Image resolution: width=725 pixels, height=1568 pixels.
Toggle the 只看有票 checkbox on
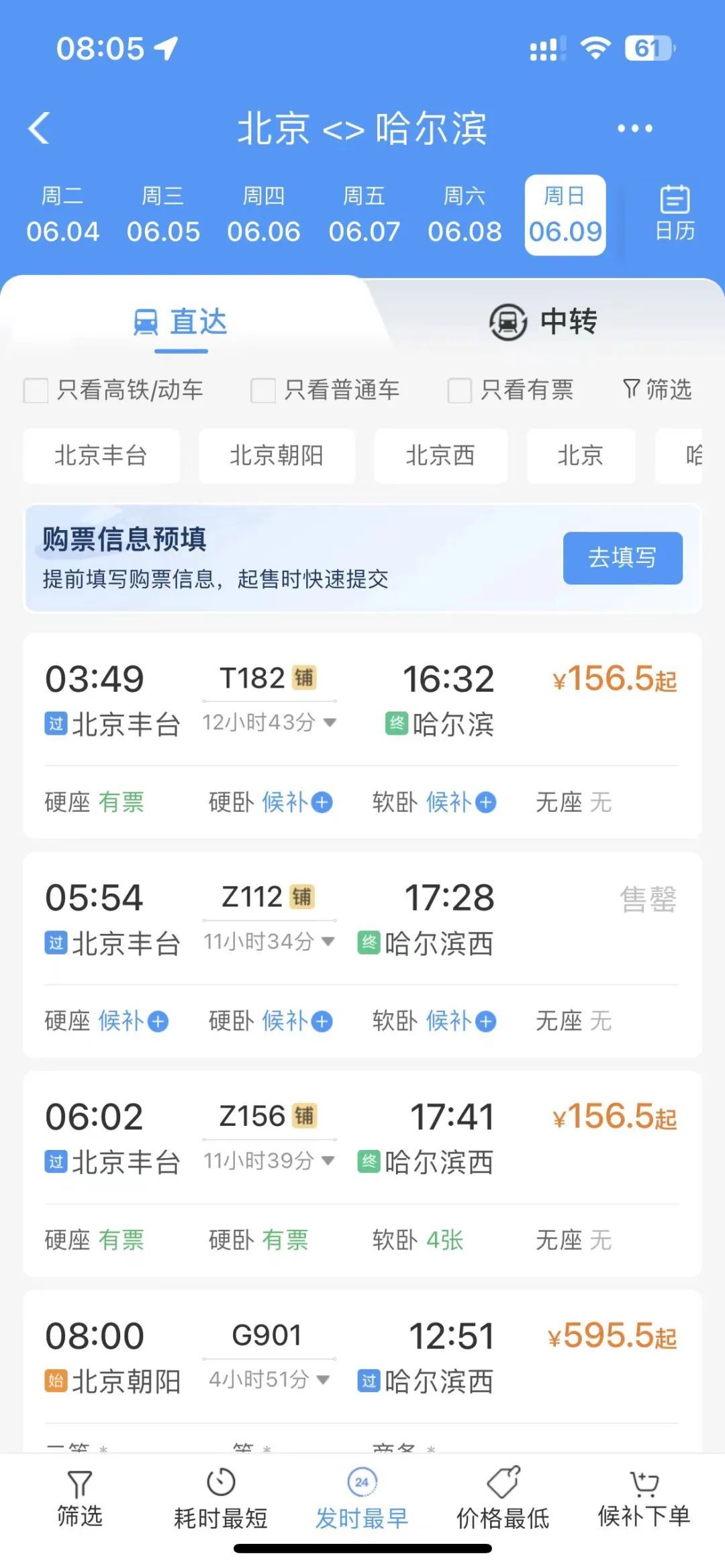pyautogui.click(x=459, y=390)
